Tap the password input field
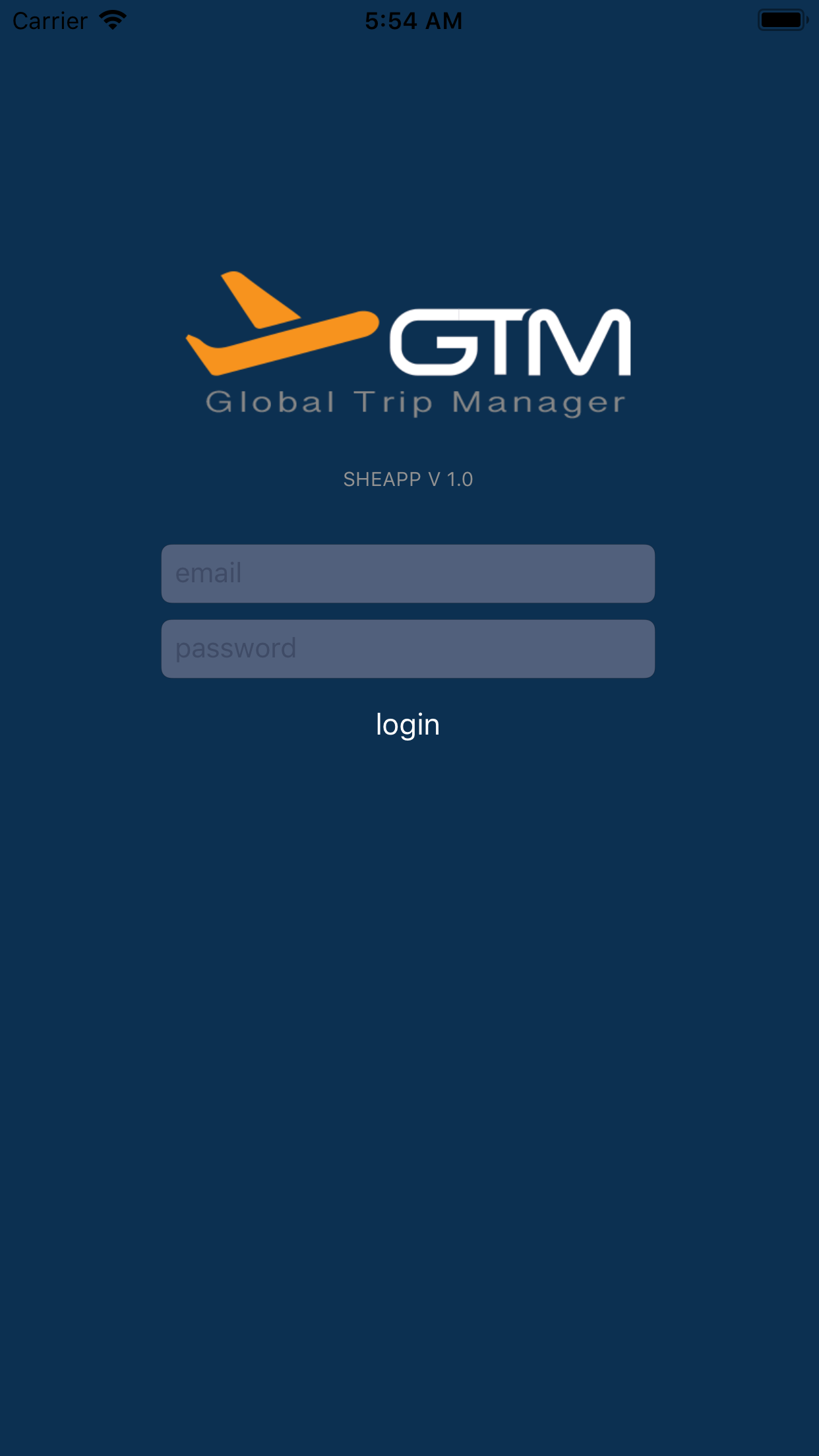Screen dimensions: 819x1456 tap(408, 648)
